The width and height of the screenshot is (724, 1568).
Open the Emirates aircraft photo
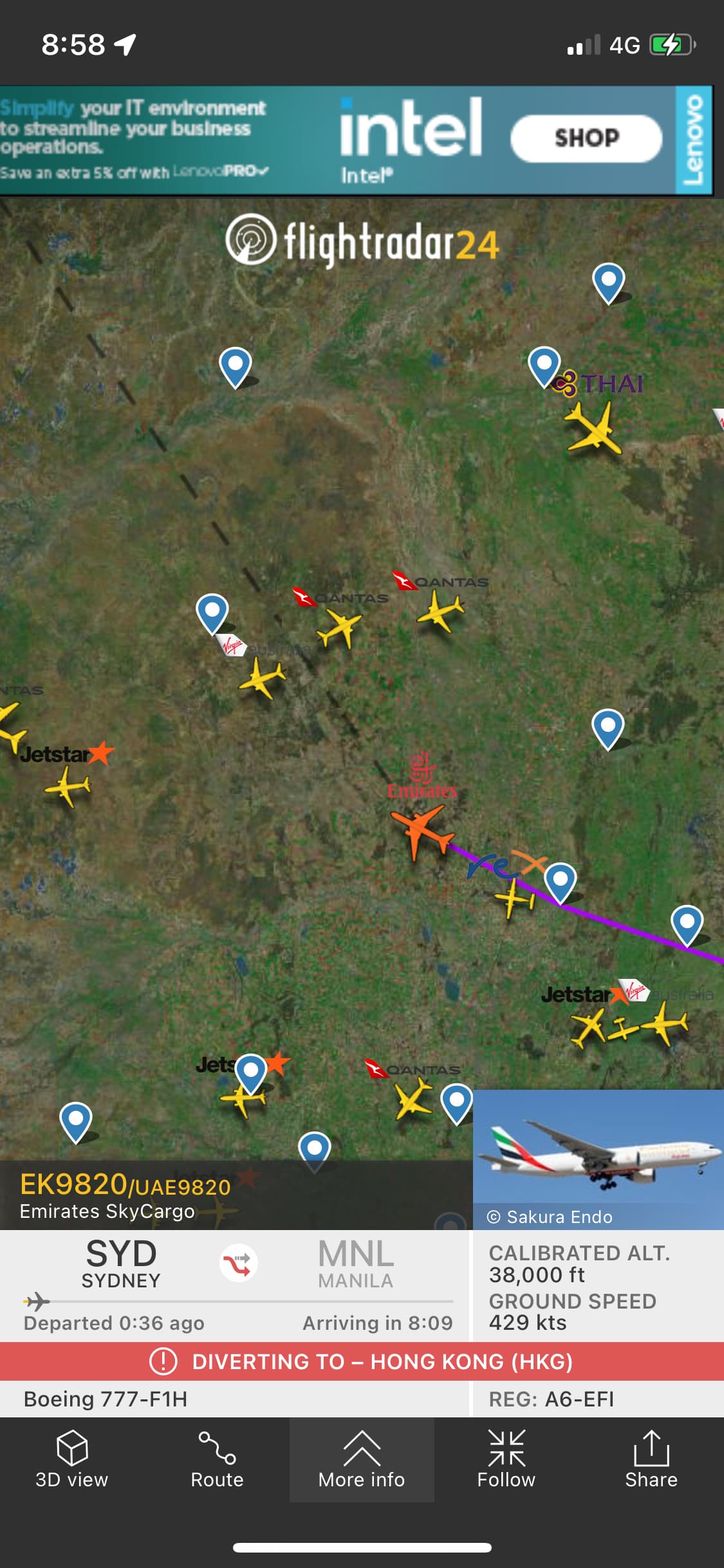tap(598, 1152)
